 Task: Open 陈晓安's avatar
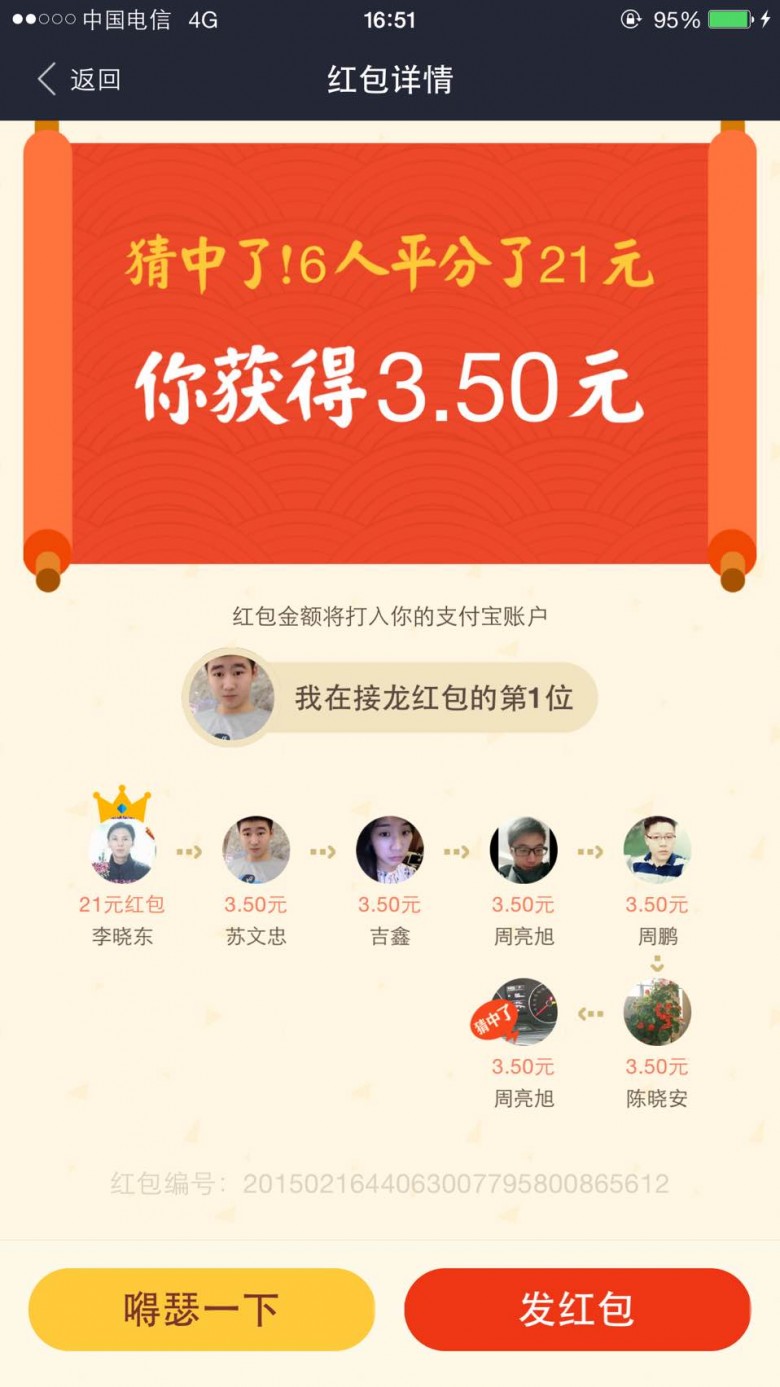[x=657, y=1012]
